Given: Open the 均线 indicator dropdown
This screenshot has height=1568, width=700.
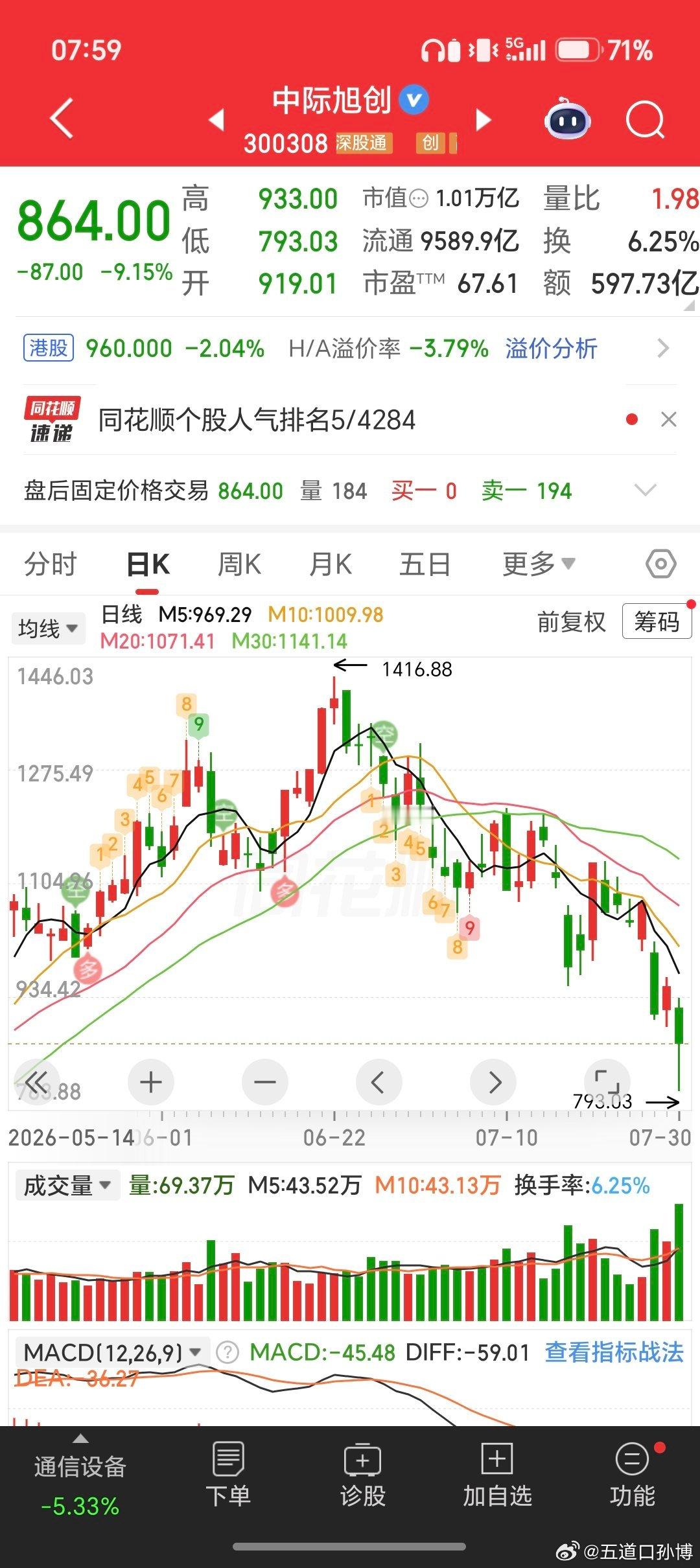Looking at the screenshot, I should tap(48, 628).
